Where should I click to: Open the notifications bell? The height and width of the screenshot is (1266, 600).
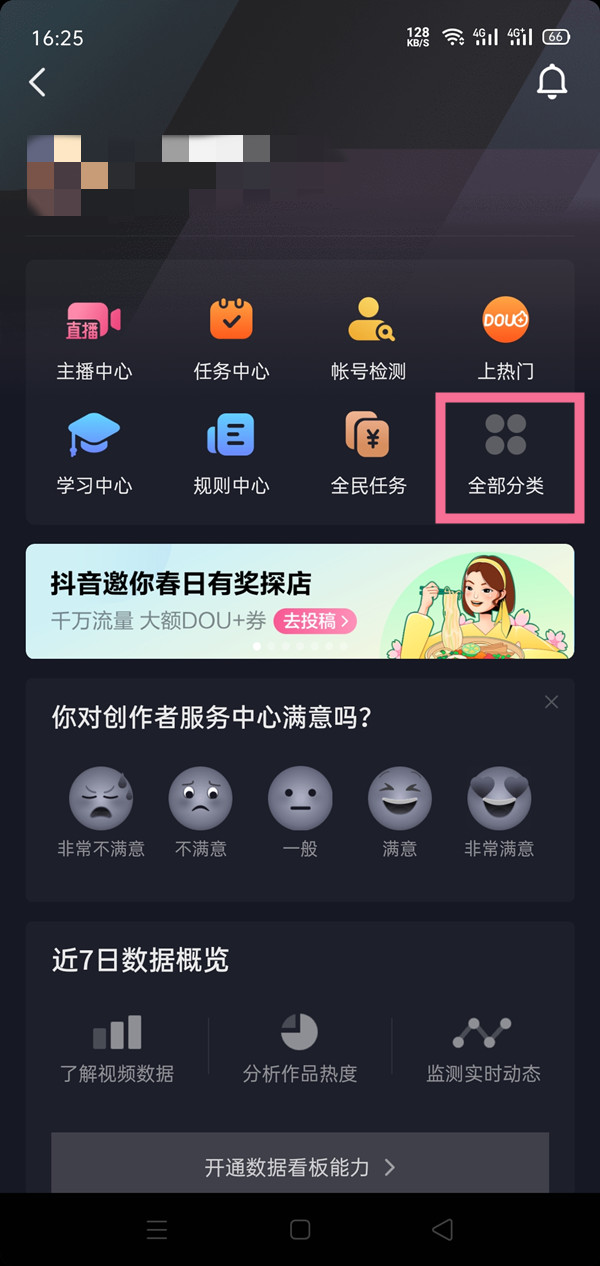point(552,82)
